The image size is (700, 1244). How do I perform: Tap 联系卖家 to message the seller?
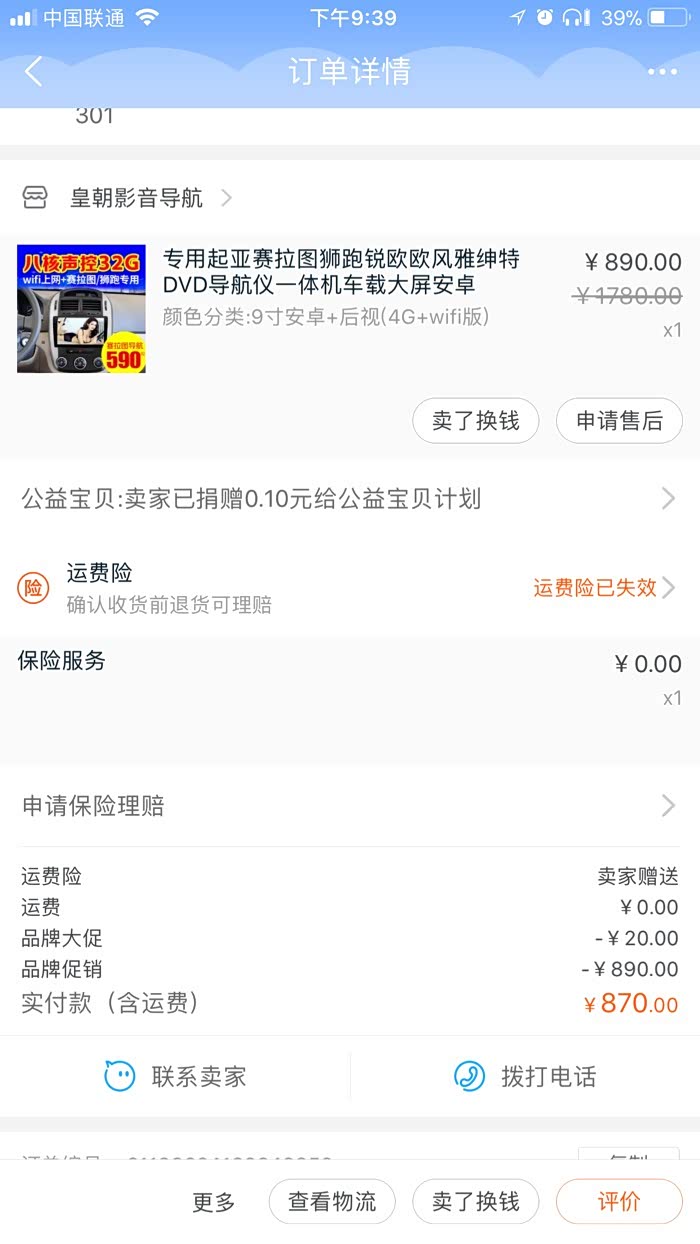[x=176, y=1077]
